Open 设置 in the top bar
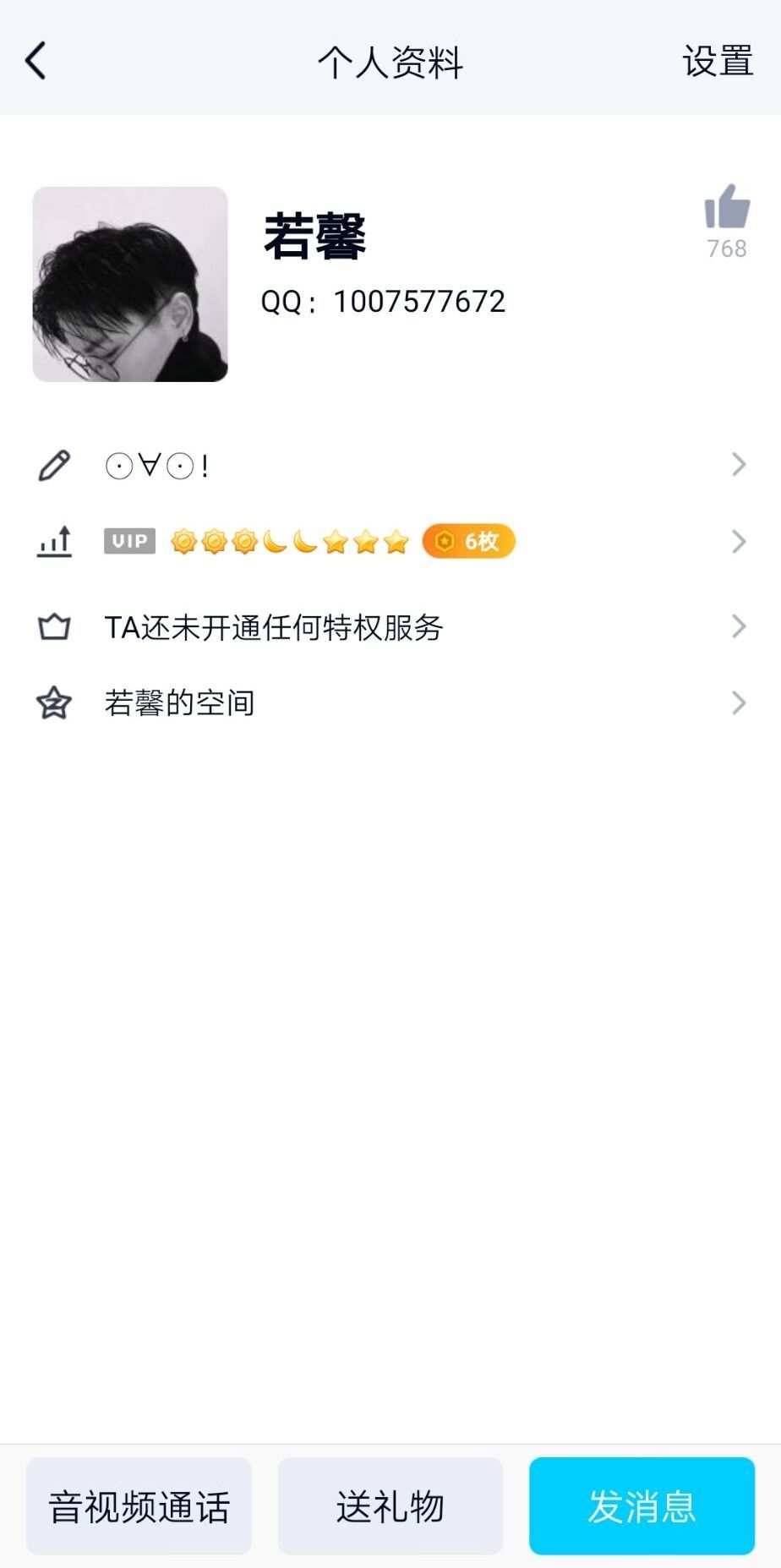781x1568 pixels. tap(717, 62)
